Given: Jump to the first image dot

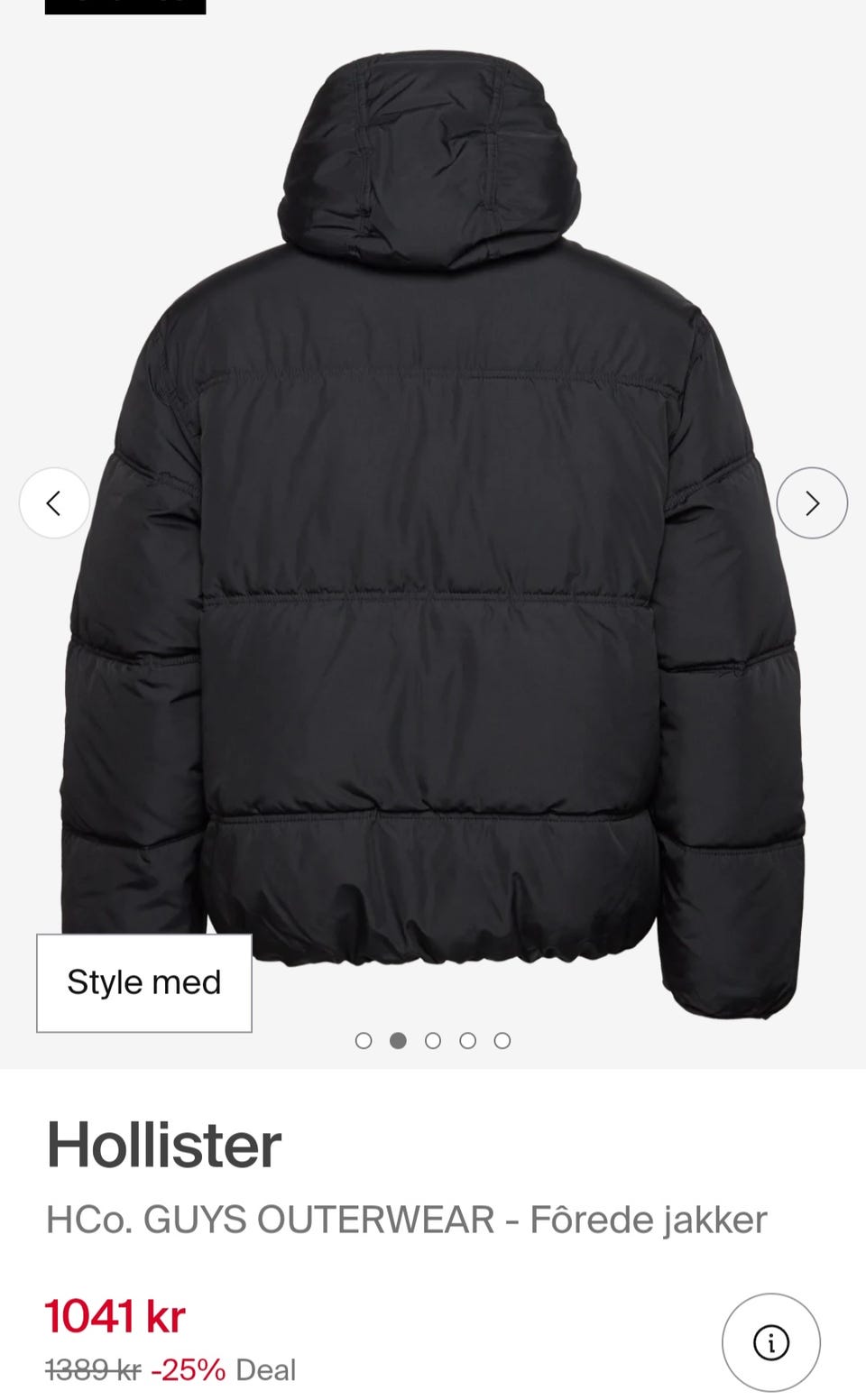Looking at the screenshot, I should pos(364,1041).
